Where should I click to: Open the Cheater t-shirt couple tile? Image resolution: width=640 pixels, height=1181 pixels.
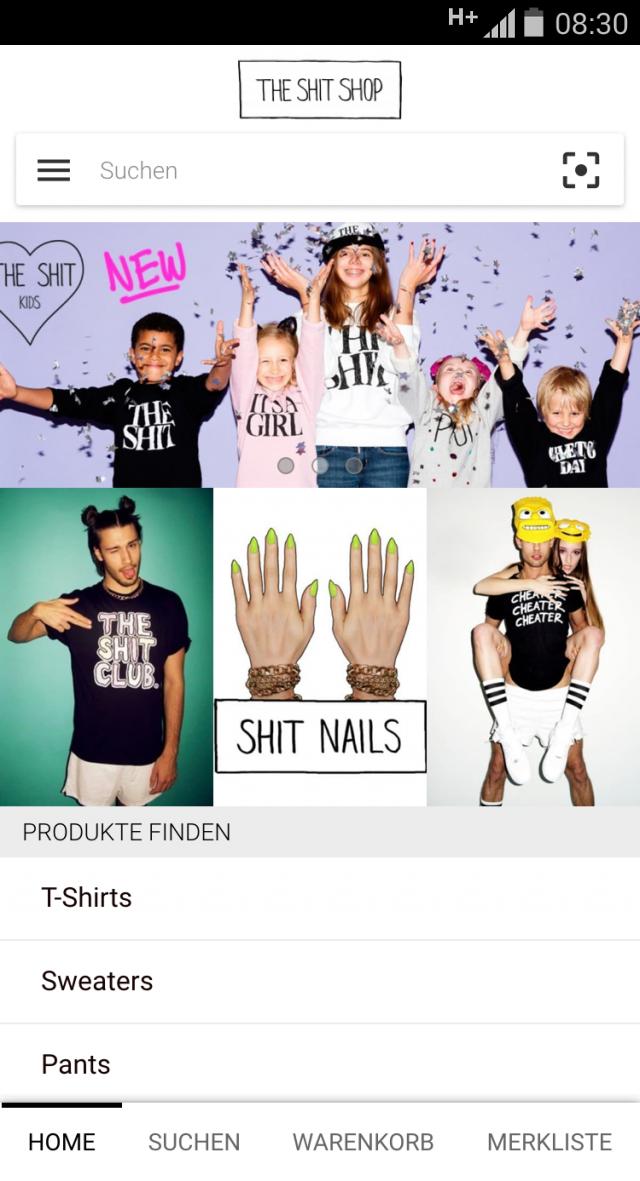click(533, 647)
